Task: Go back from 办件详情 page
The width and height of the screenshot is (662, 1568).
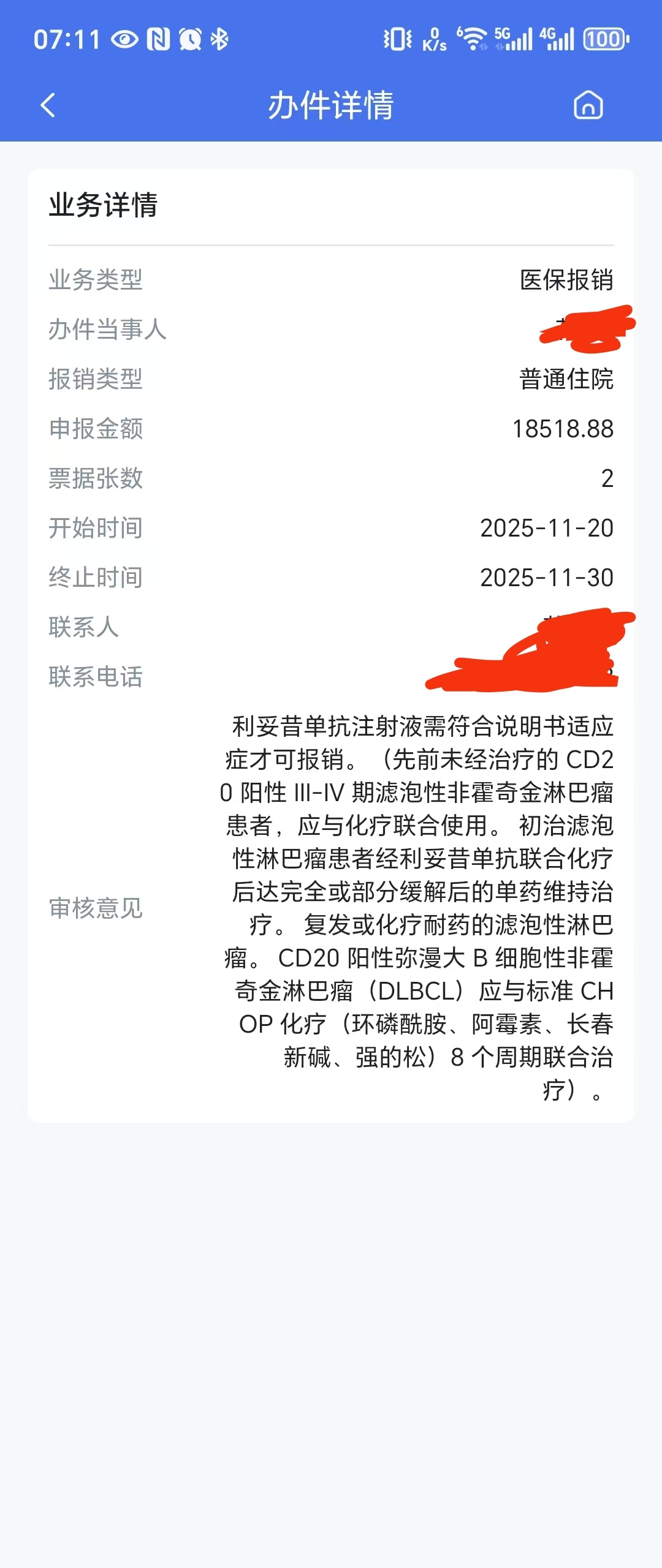Action: point(48,105)
